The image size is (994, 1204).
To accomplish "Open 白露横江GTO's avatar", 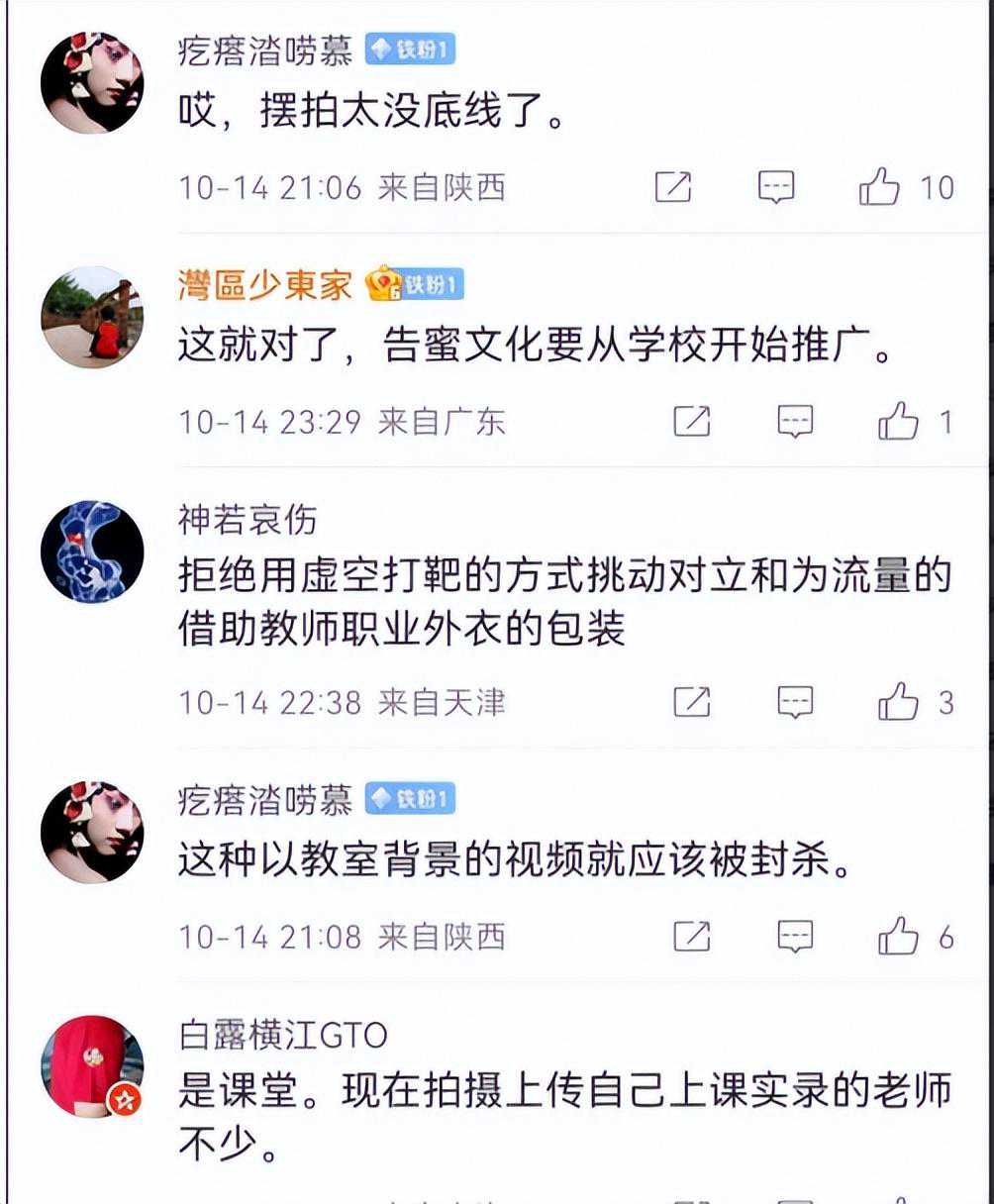I will click(x=92, y=1065).
